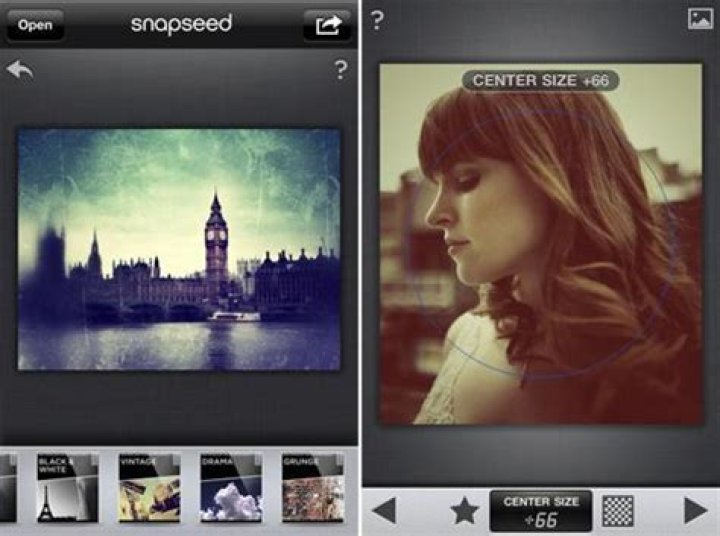Image resolution: width=720 pixels, height=536 pixels.
Task: Apply with the right triangle arrow
Action: [696, 511]
